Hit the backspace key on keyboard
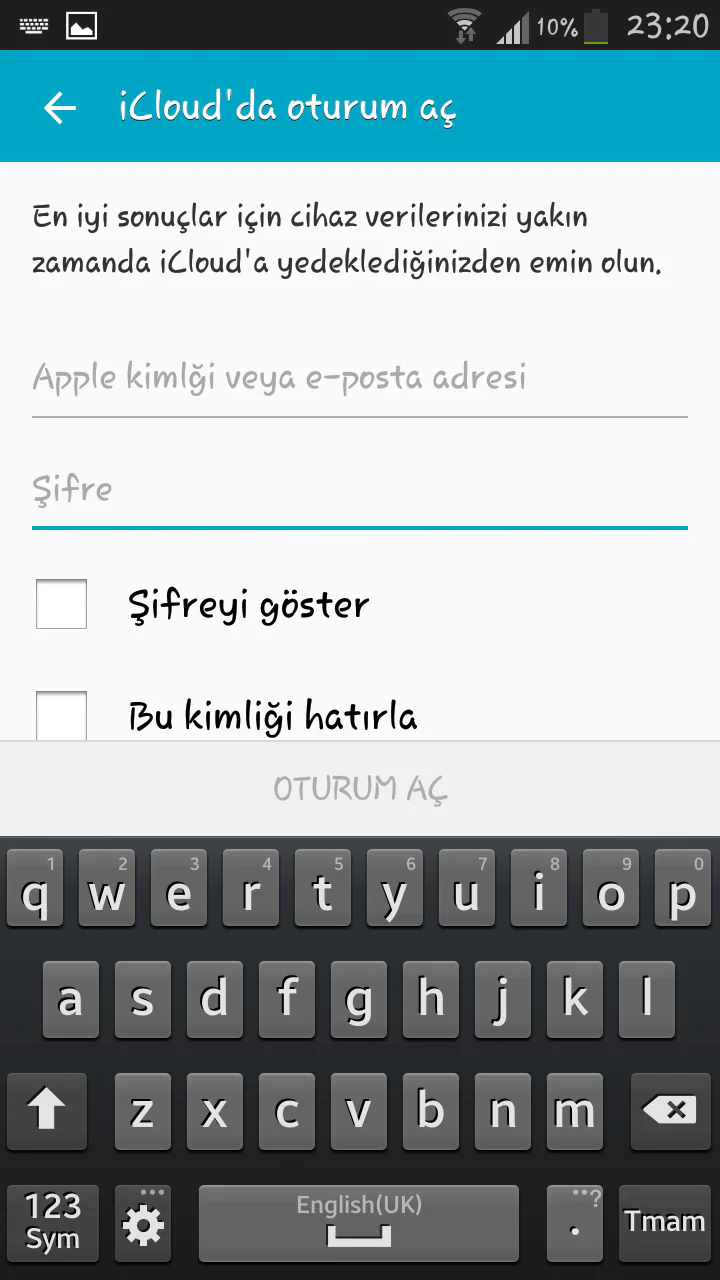 pos(669,1111)
